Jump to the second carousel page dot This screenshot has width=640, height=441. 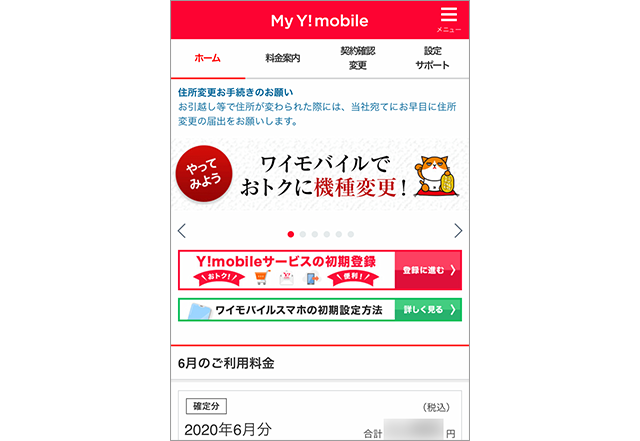point(303,234)
